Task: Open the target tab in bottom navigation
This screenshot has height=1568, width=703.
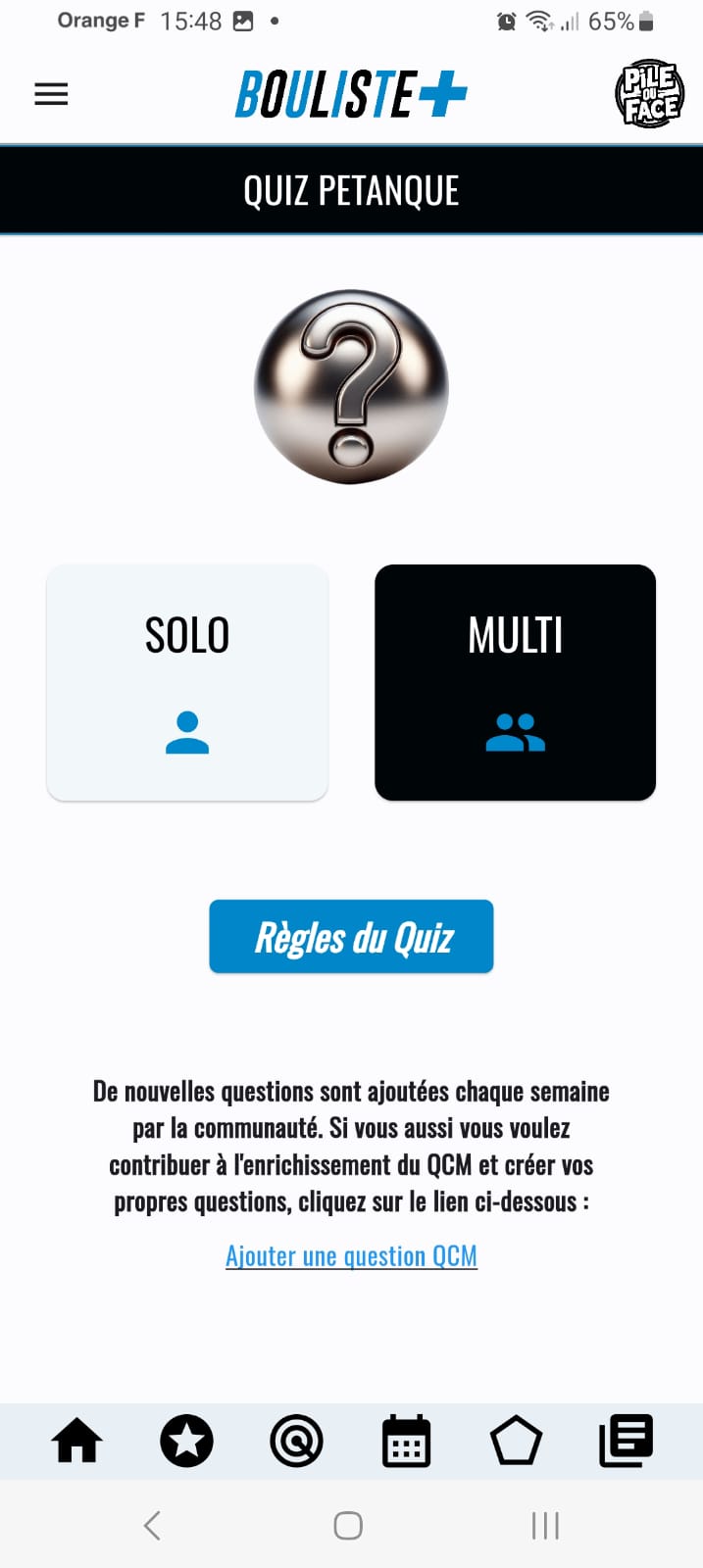Action: point(296,1442)
